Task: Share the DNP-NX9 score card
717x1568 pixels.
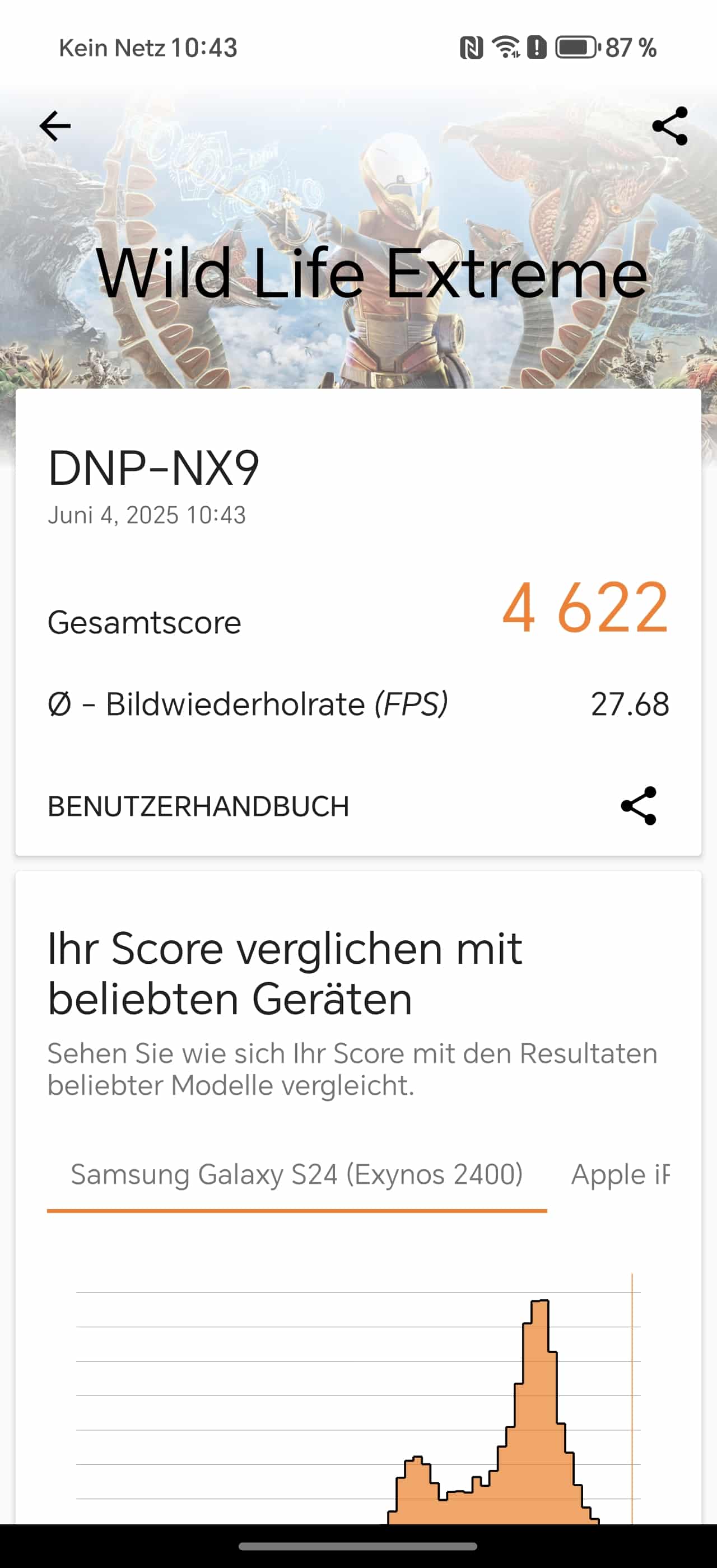Action: coord(639,806)
